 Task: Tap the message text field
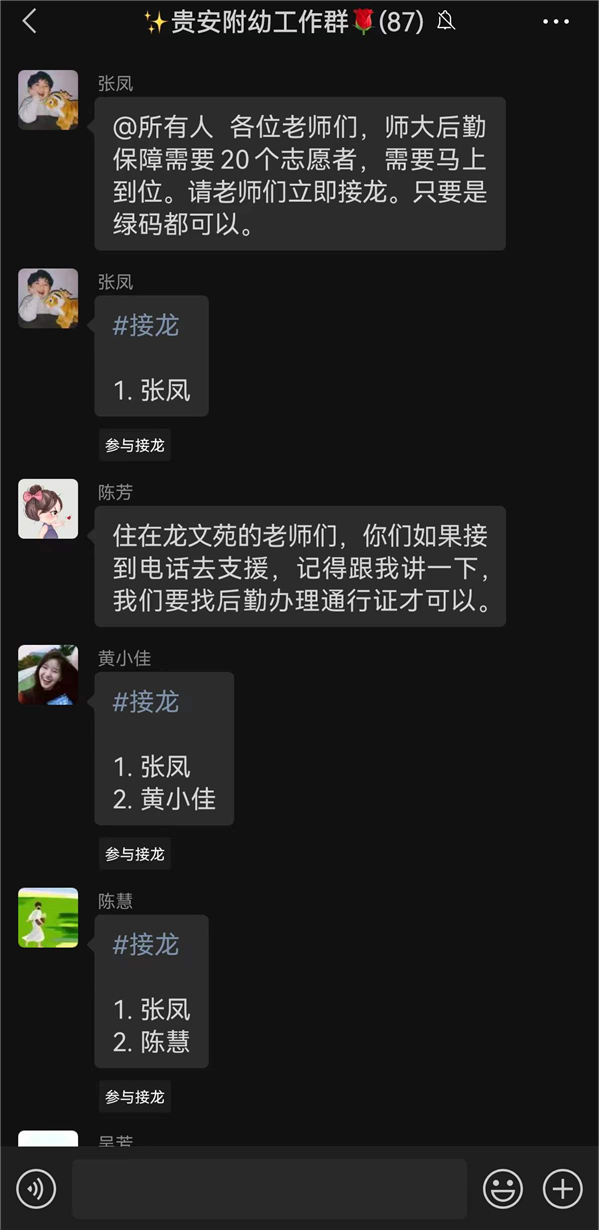[x=269, y=1188]
